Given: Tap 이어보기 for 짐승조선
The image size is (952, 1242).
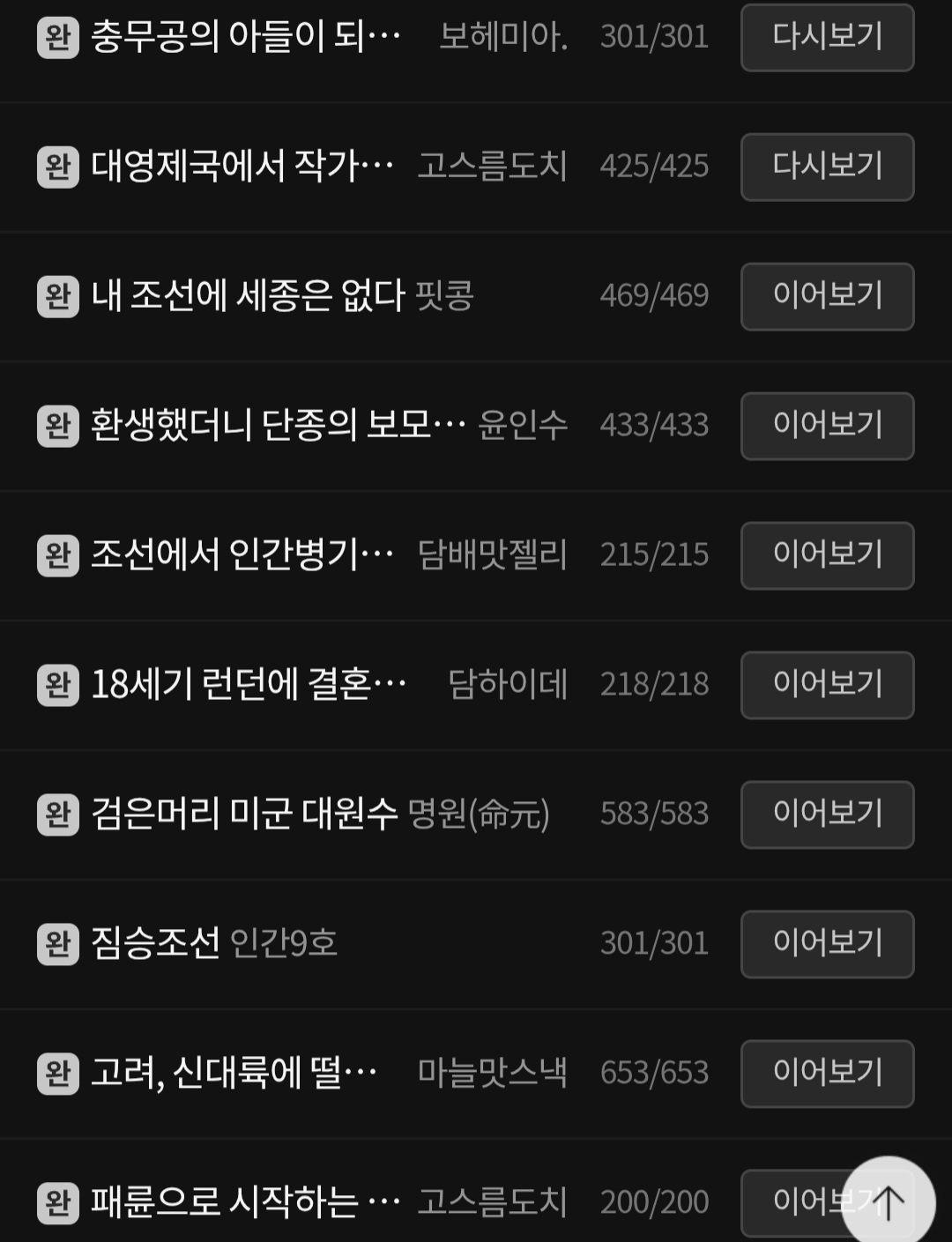Looking at the screenshot, I should (827, 944).
